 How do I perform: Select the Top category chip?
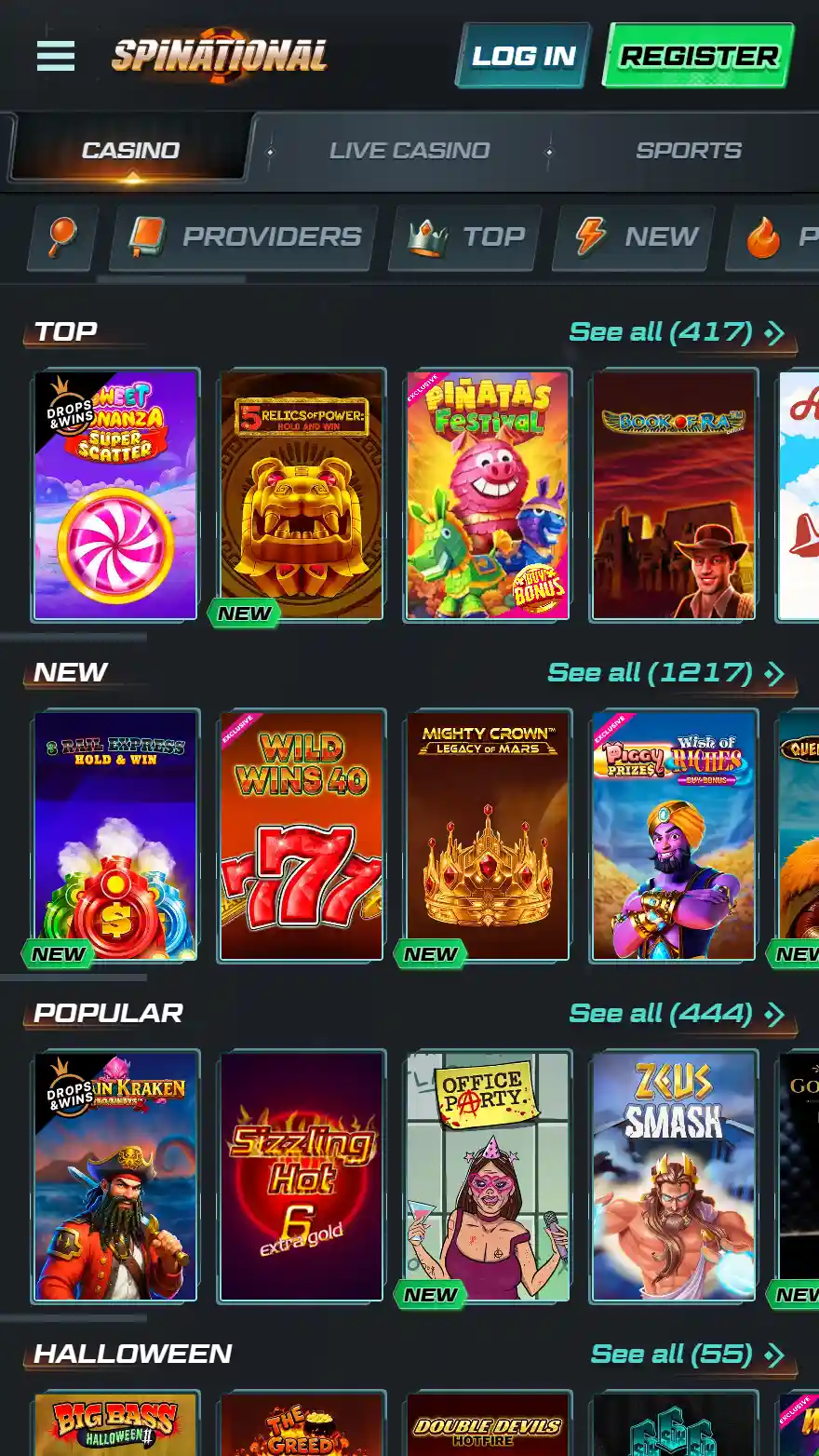pyautogui.click(x=465, y=237)
